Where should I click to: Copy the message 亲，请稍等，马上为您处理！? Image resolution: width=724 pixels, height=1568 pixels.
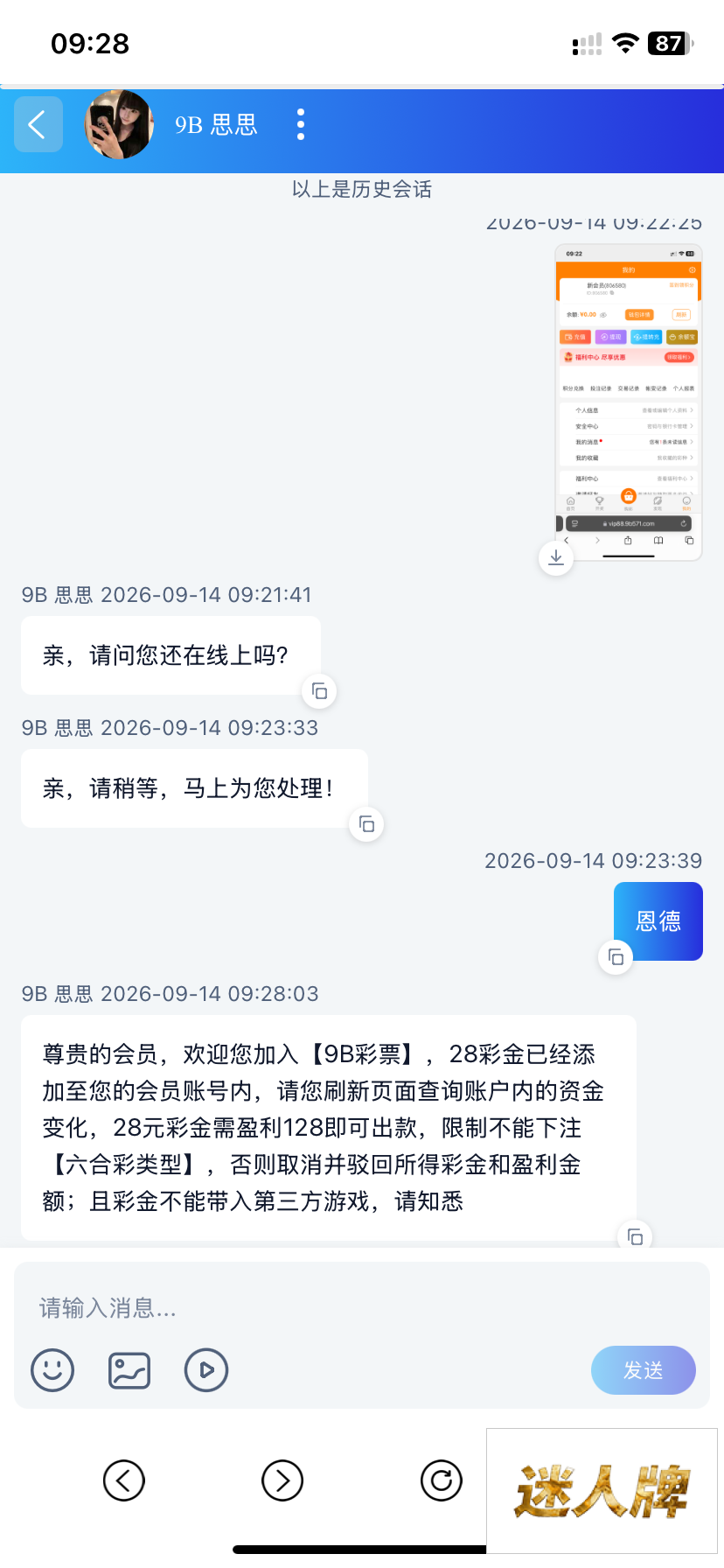[366, 824]
